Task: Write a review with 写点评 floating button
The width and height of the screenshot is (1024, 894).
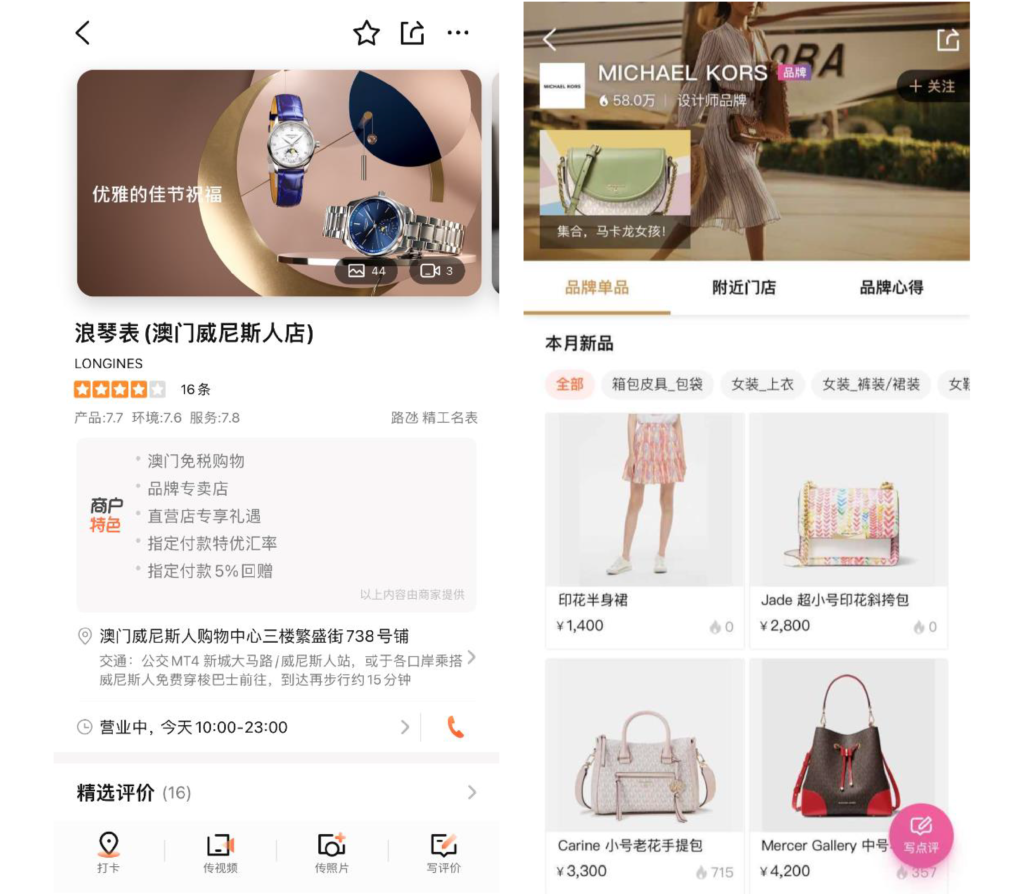Action: point(921,835)
